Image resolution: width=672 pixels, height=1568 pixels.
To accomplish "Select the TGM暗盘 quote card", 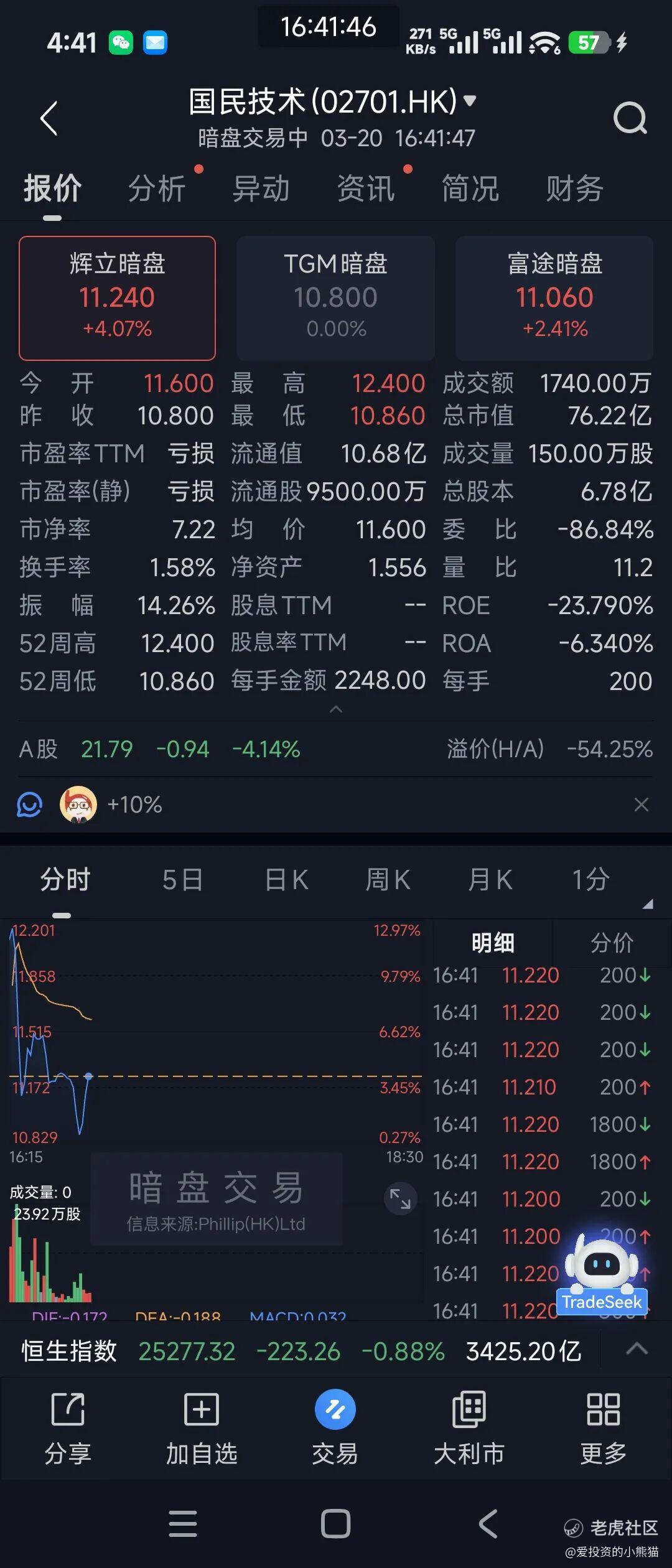I will (x=336, y=297).
